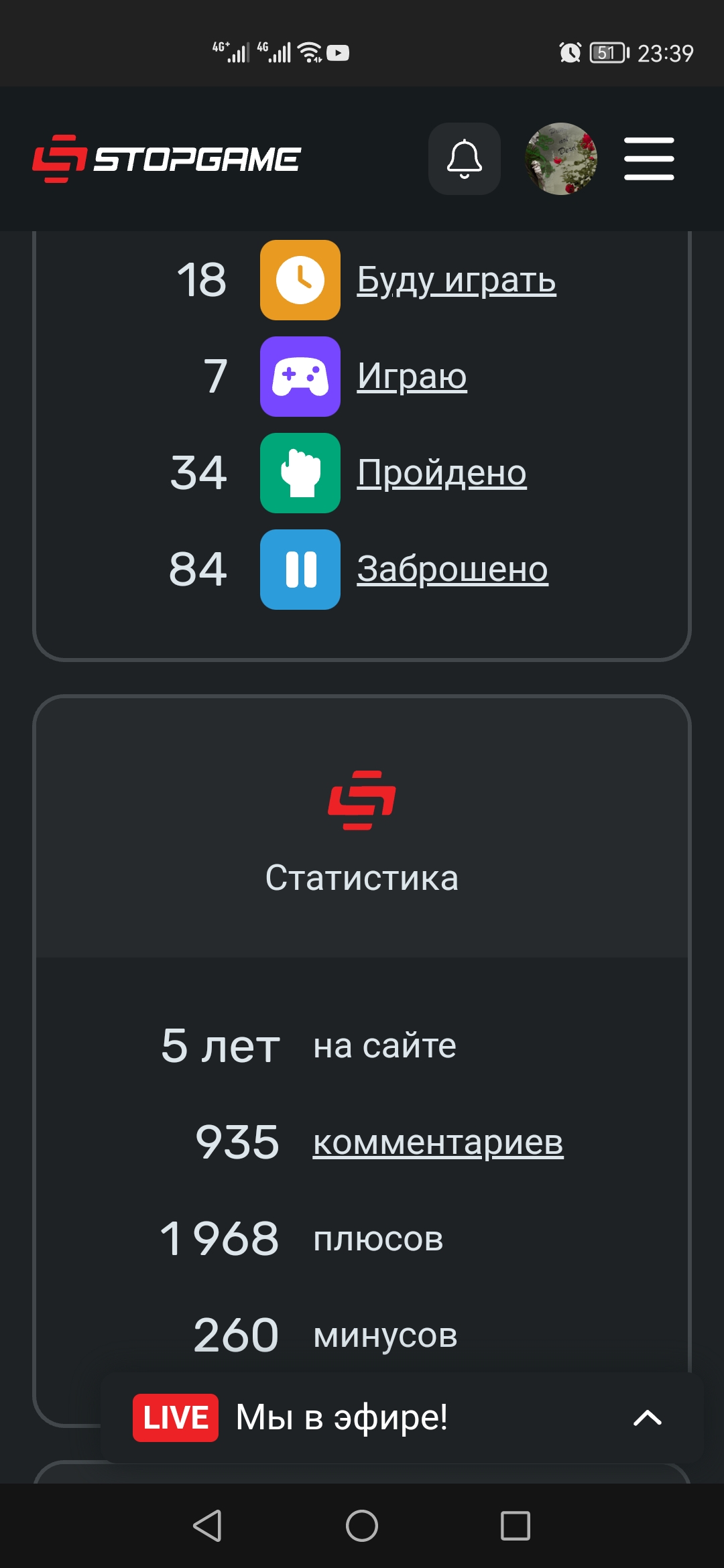Screen dimensions: 724x1568
Task: Go to StopGame home via logo
Action: click(167, 159)
